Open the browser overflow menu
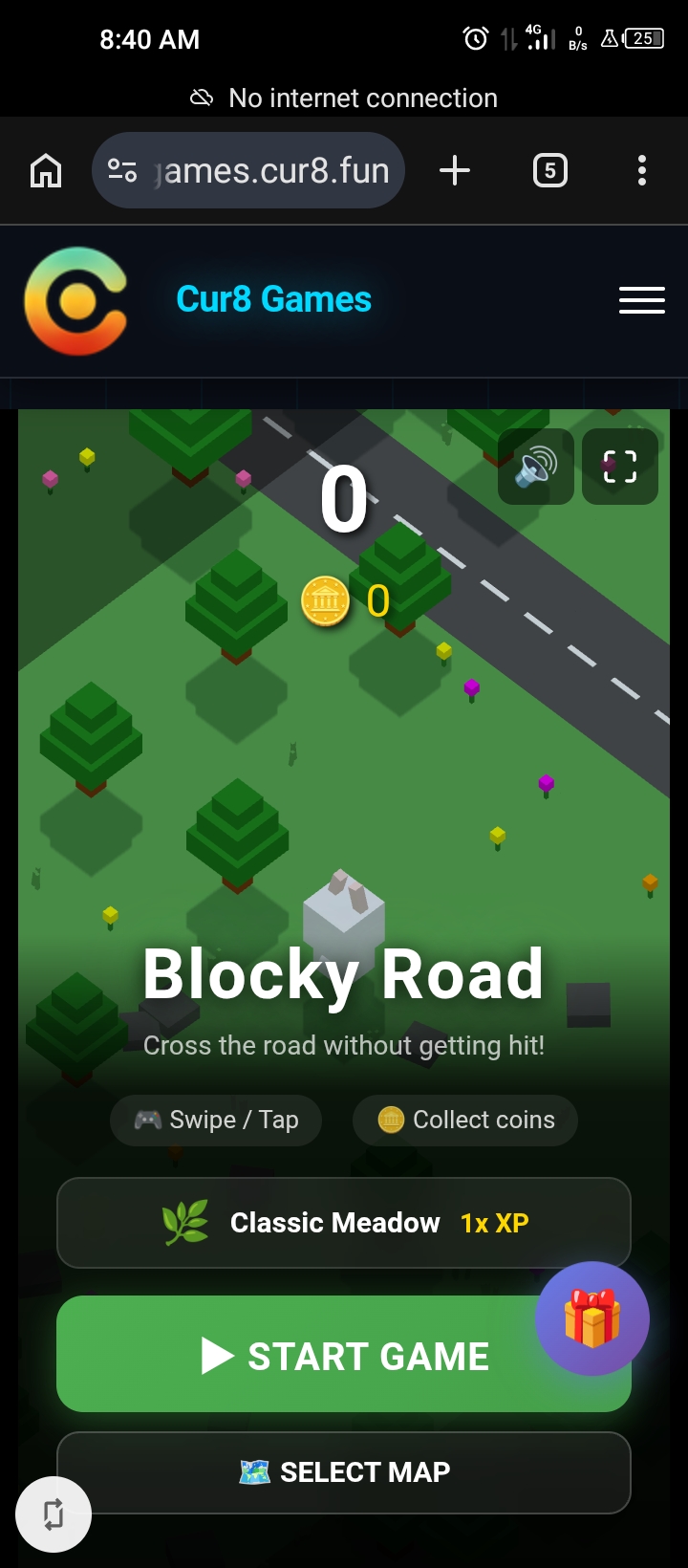 pos(642,171)
